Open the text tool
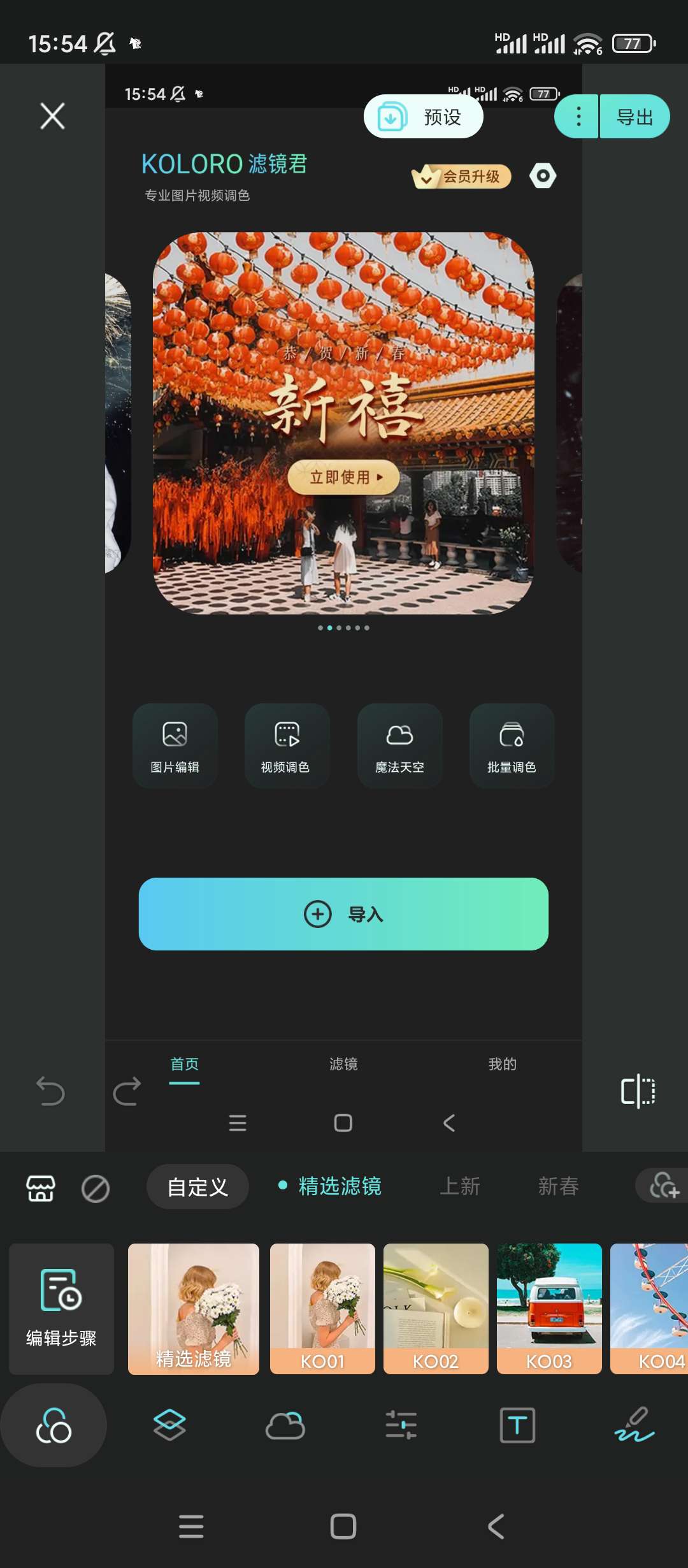This screenshot has height=1568, width=688. (517, 1425)
